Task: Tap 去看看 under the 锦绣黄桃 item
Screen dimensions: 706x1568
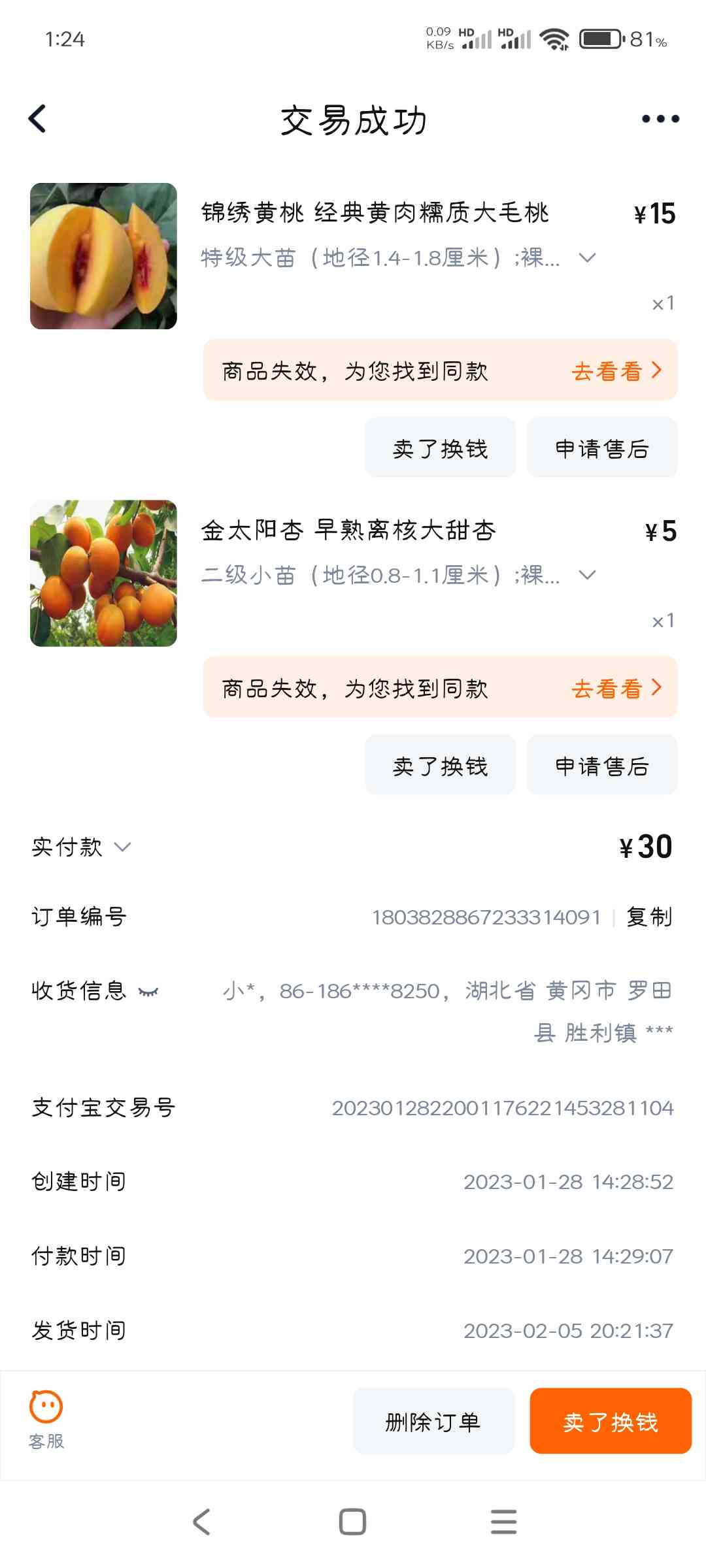Action: coord(616,371)
